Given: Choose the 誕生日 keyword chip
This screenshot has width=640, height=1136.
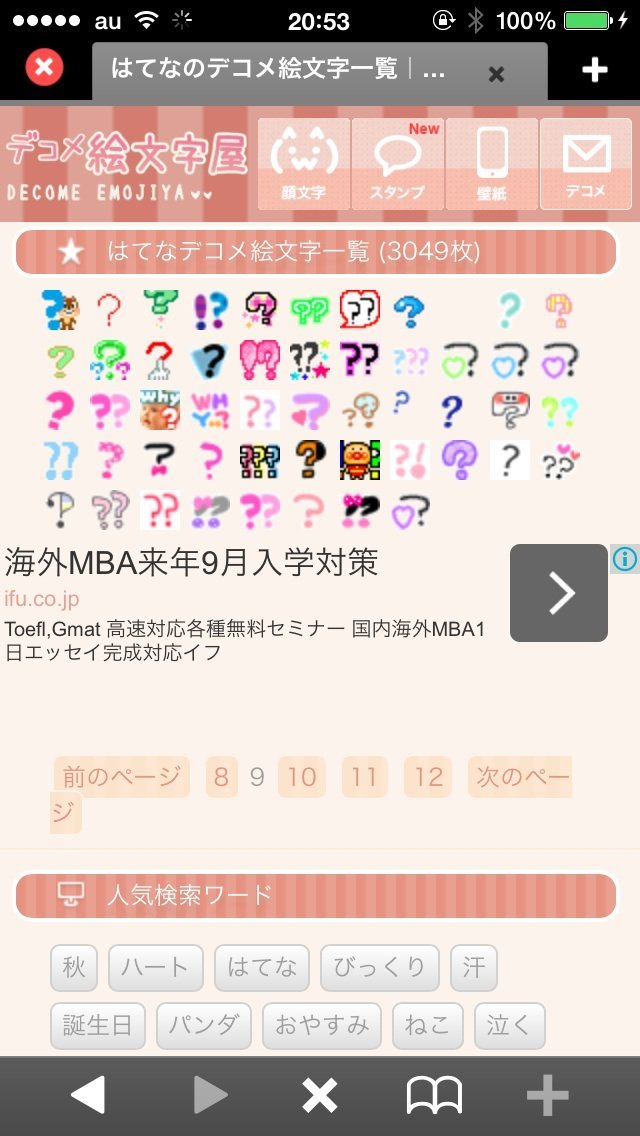Looking at the screenshot, I should pos(98,1026).
